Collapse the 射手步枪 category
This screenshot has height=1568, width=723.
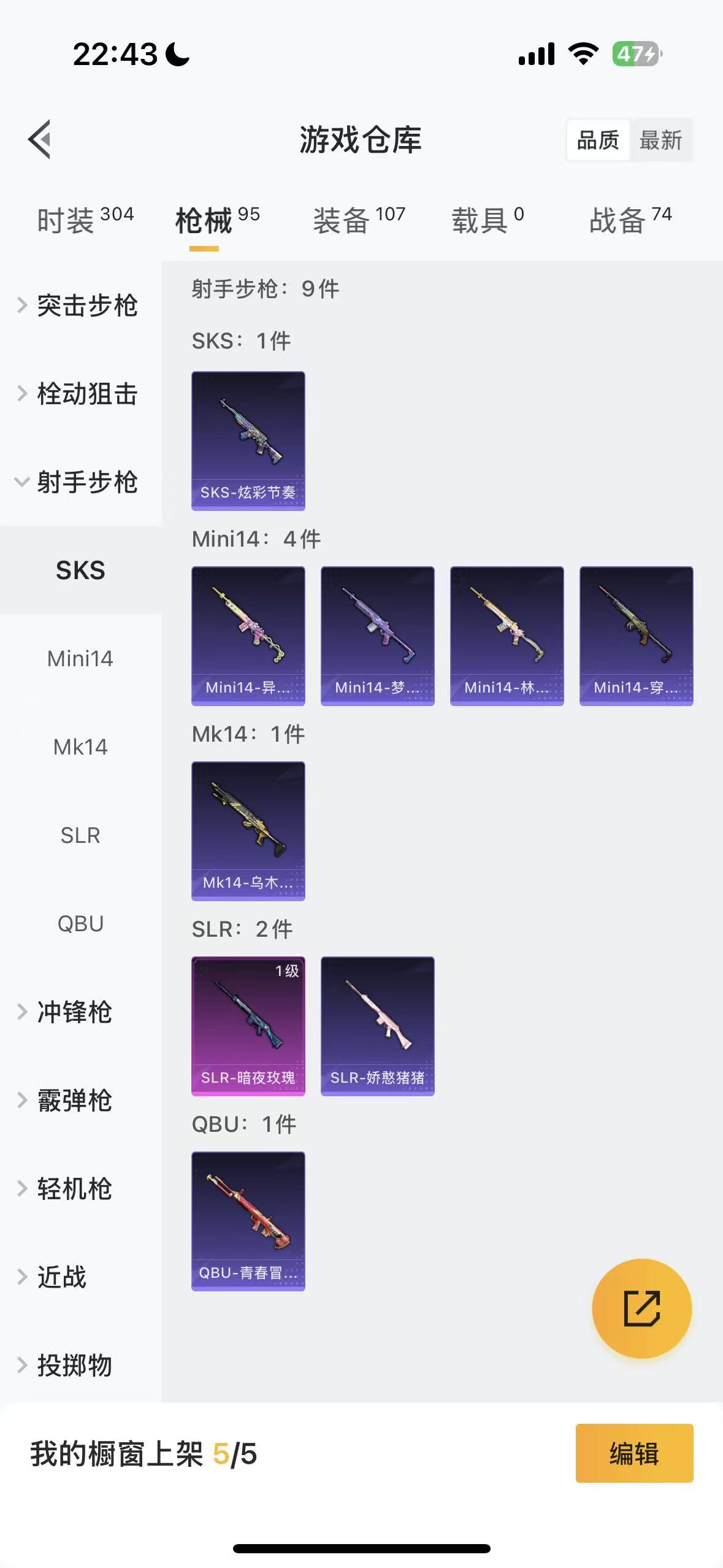point(80,482)
